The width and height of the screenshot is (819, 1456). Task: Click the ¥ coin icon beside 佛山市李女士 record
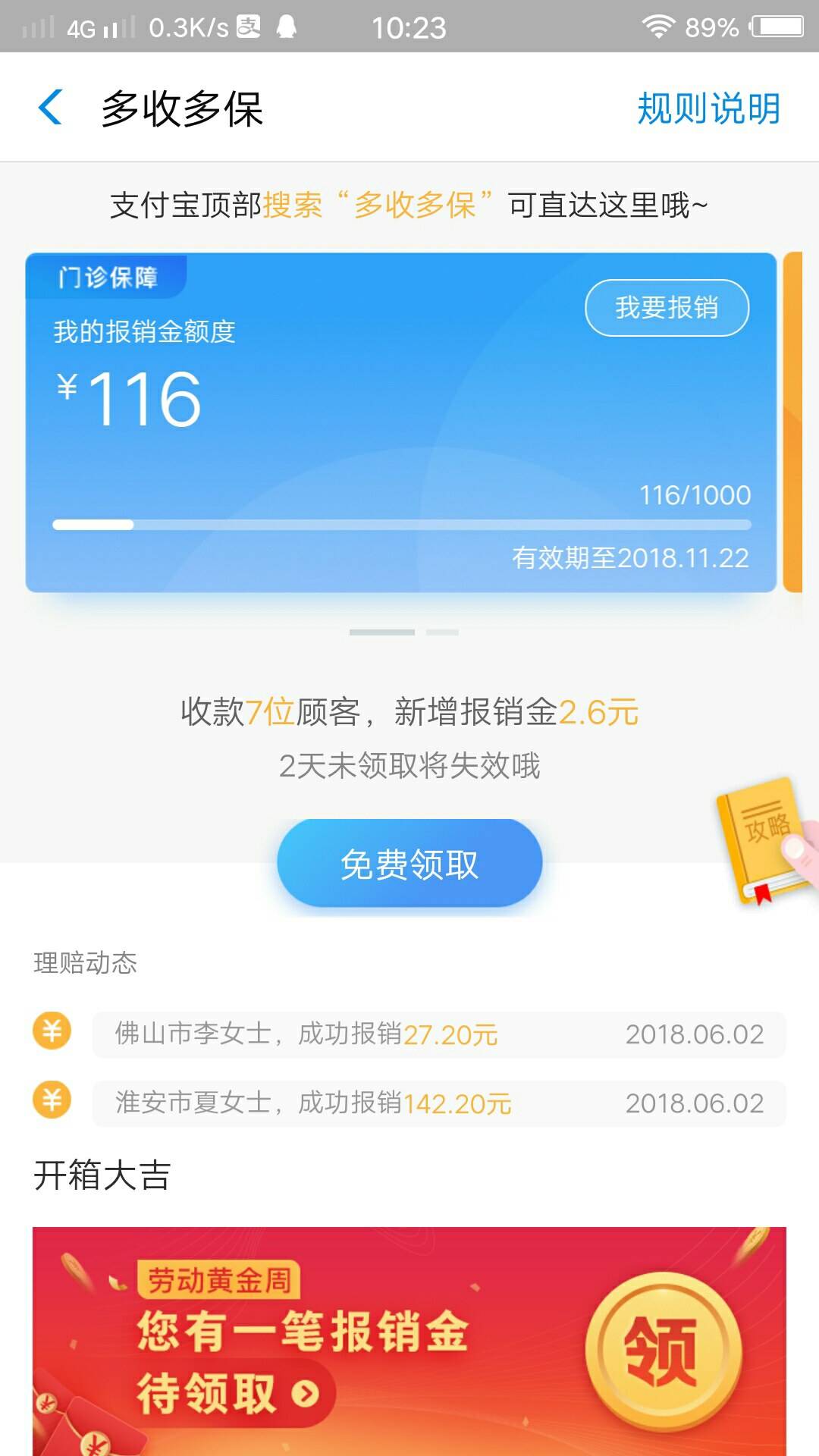coord(51,1031)
